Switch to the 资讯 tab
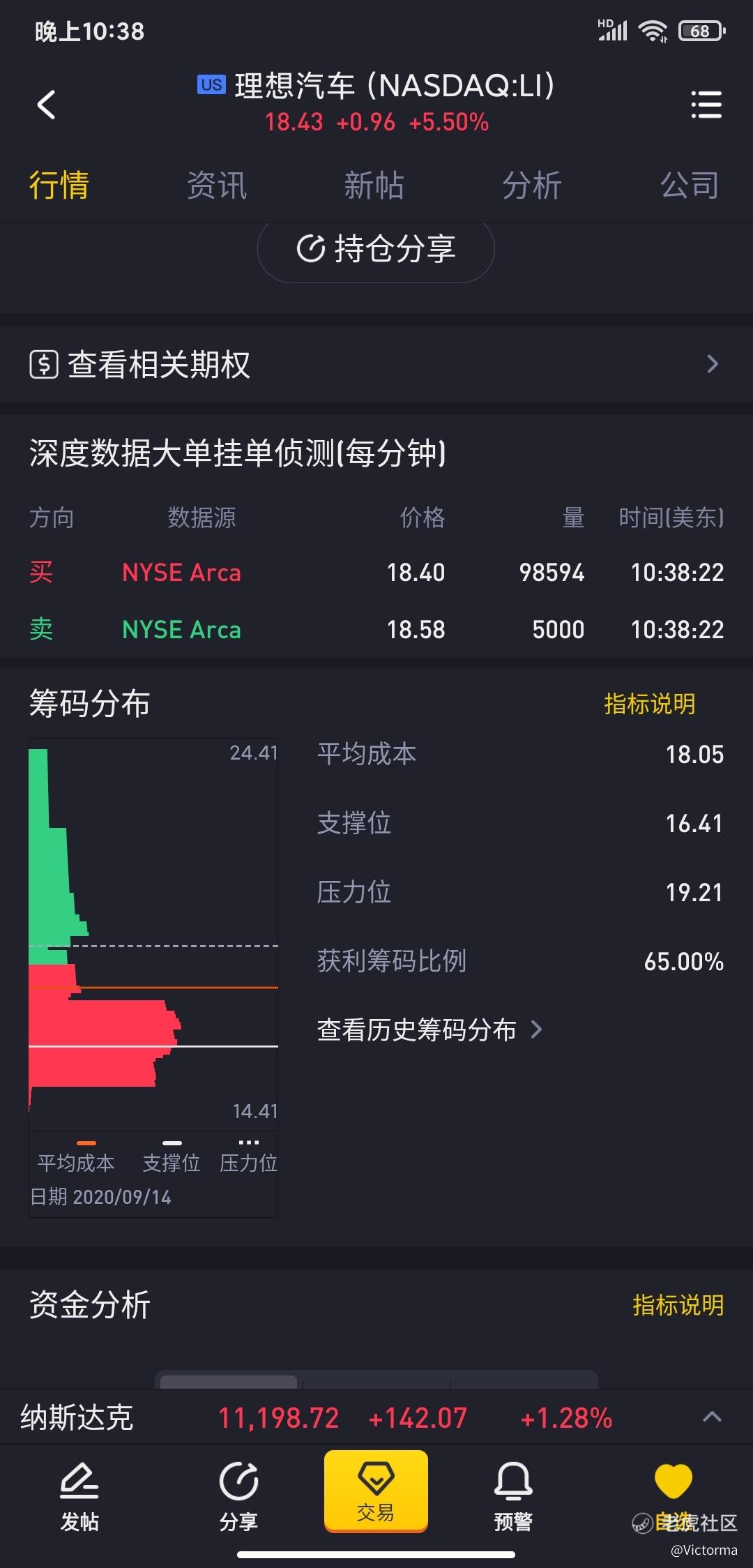The width and height of the screenshot is (753, 1568). coord(217,186)
